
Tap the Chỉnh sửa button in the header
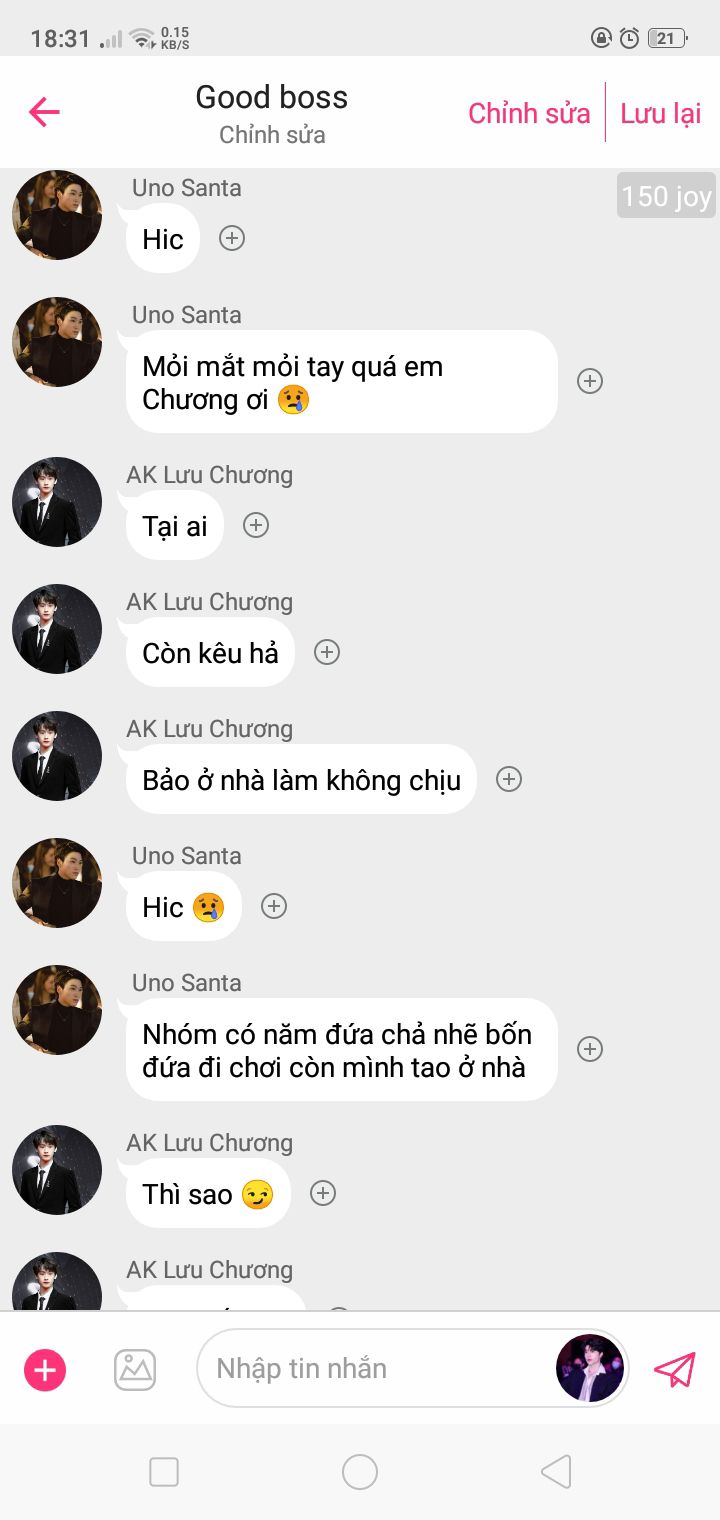coord(529,113)
